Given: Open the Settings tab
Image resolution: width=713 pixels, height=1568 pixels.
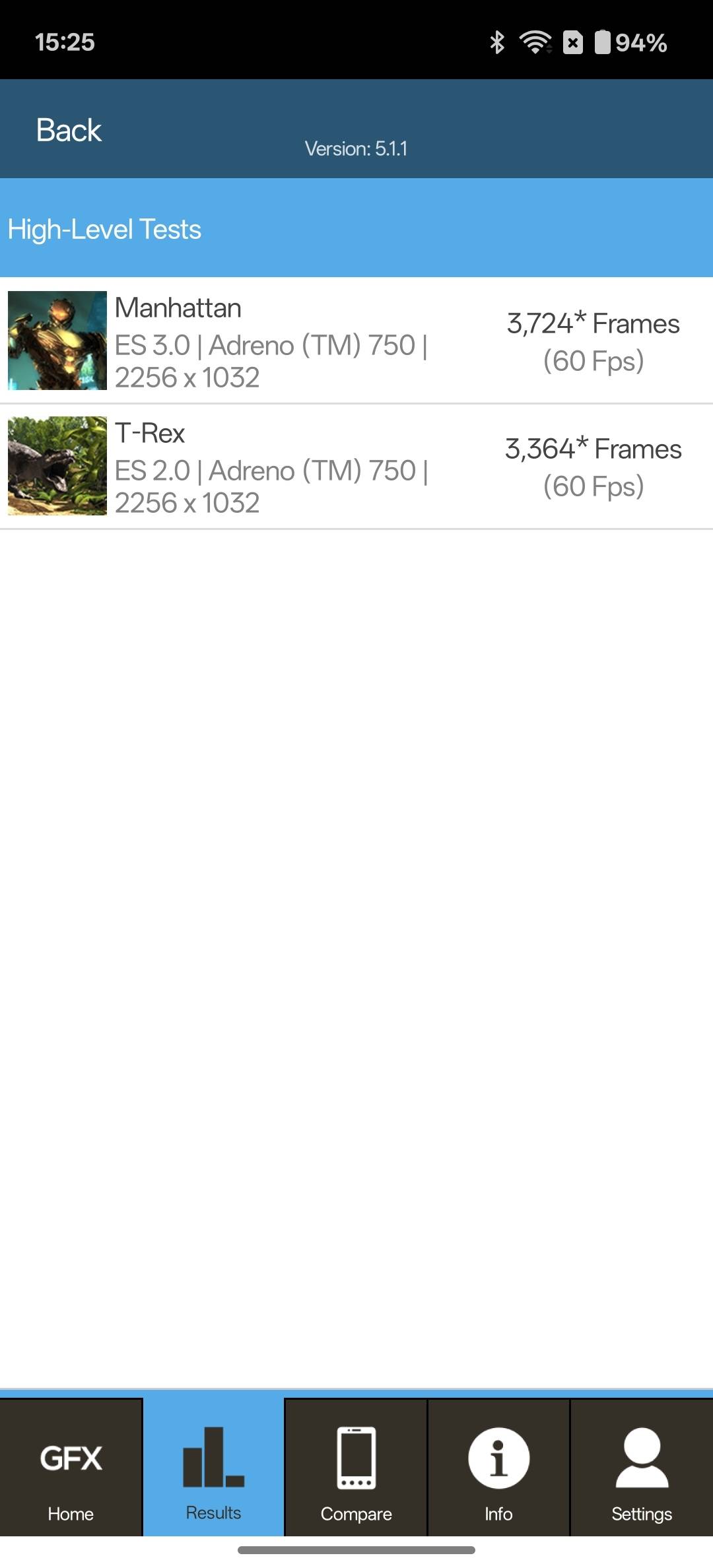Looking at the screenshot, I should click(x=642, y=1468).
